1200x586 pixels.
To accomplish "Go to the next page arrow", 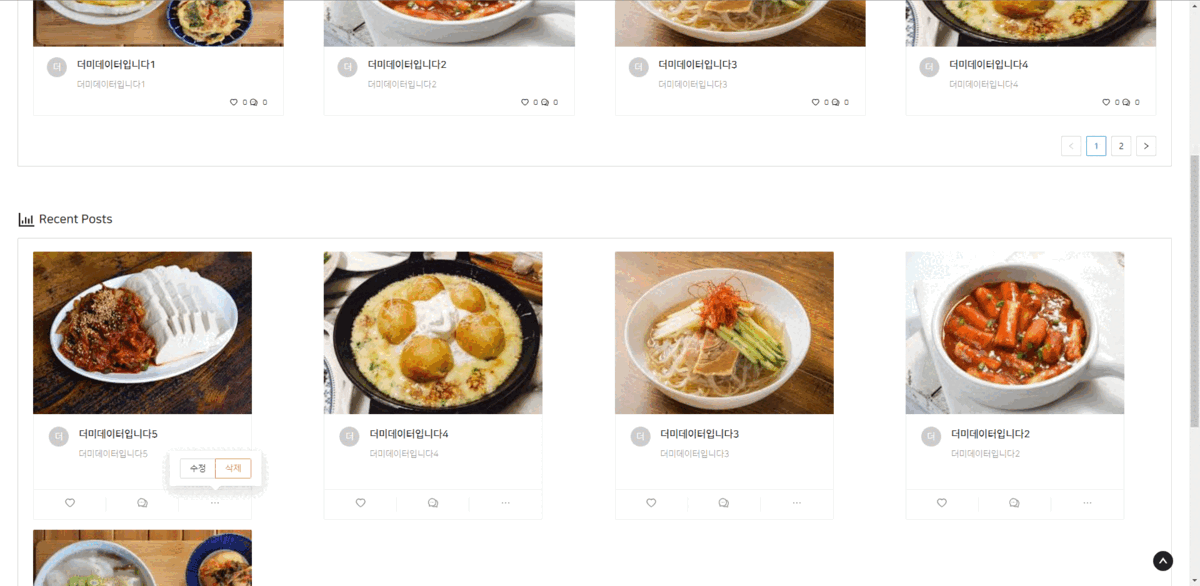I will pos(1146,146).
